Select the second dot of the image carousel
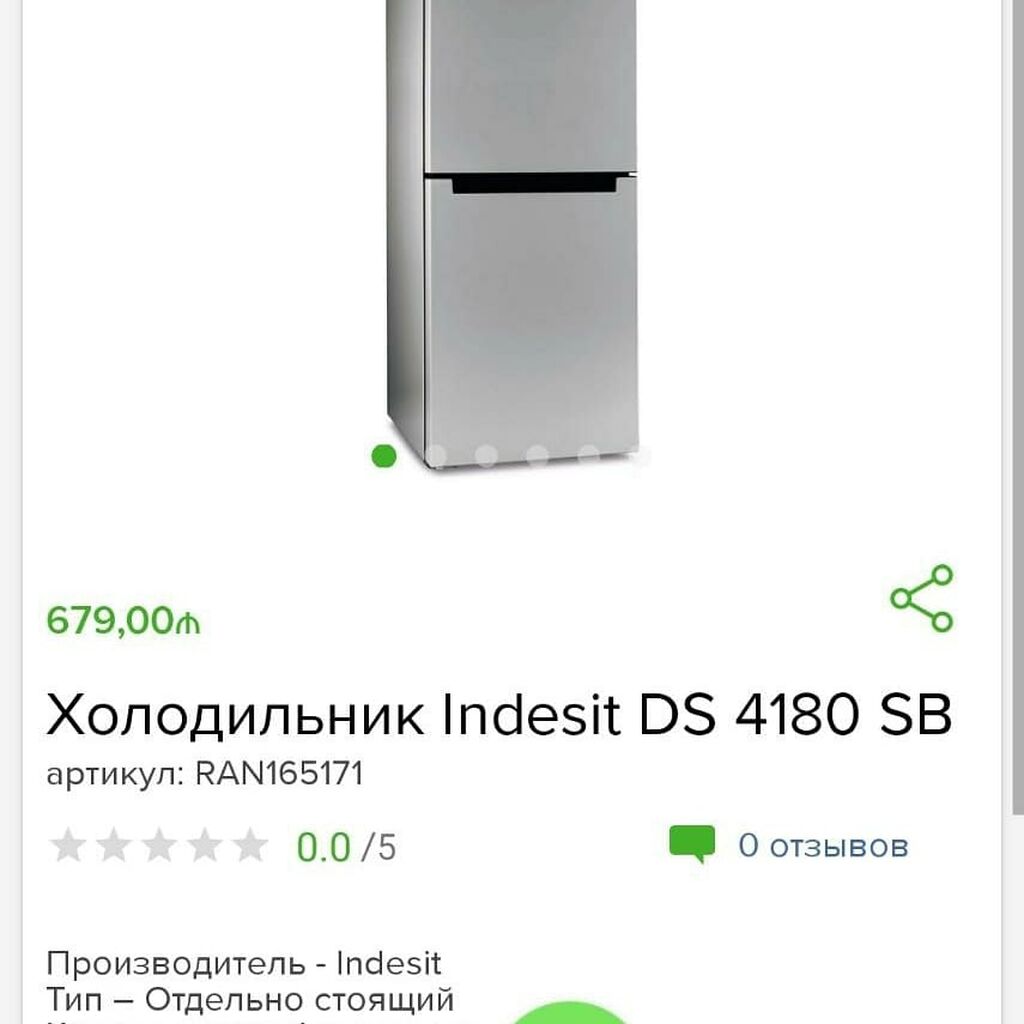The width and height of the screenshot is (1024, 1024). (436, 456)
